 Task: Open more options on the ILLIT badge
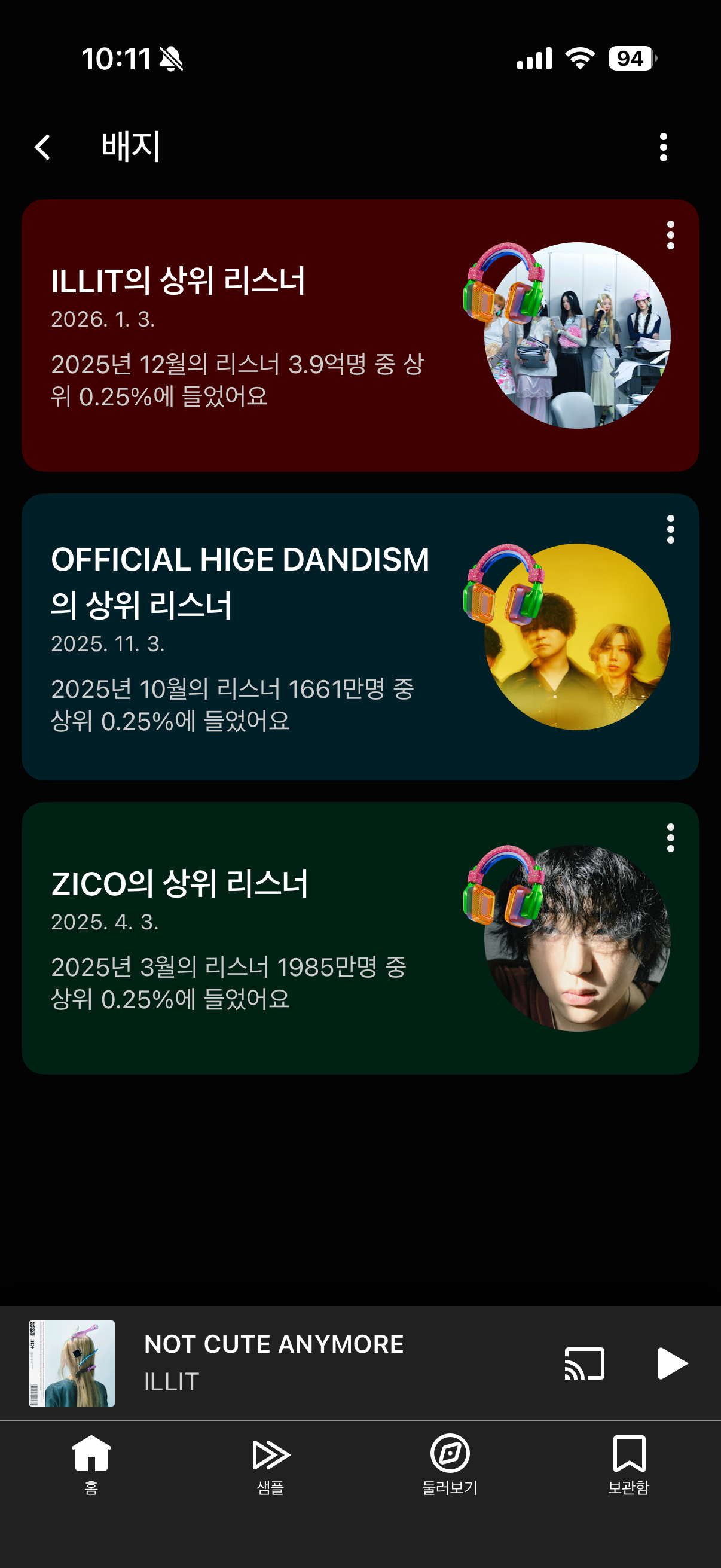tap(671, 235)
